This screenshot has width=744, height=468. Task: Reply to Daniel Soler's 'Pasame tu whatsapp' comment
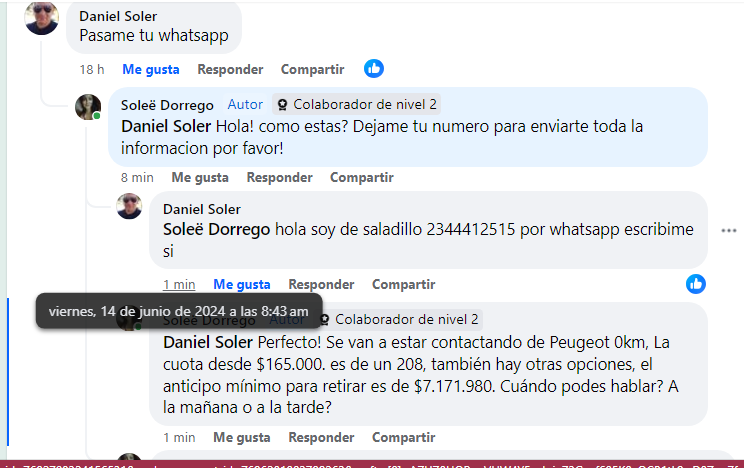pos(230,69)
